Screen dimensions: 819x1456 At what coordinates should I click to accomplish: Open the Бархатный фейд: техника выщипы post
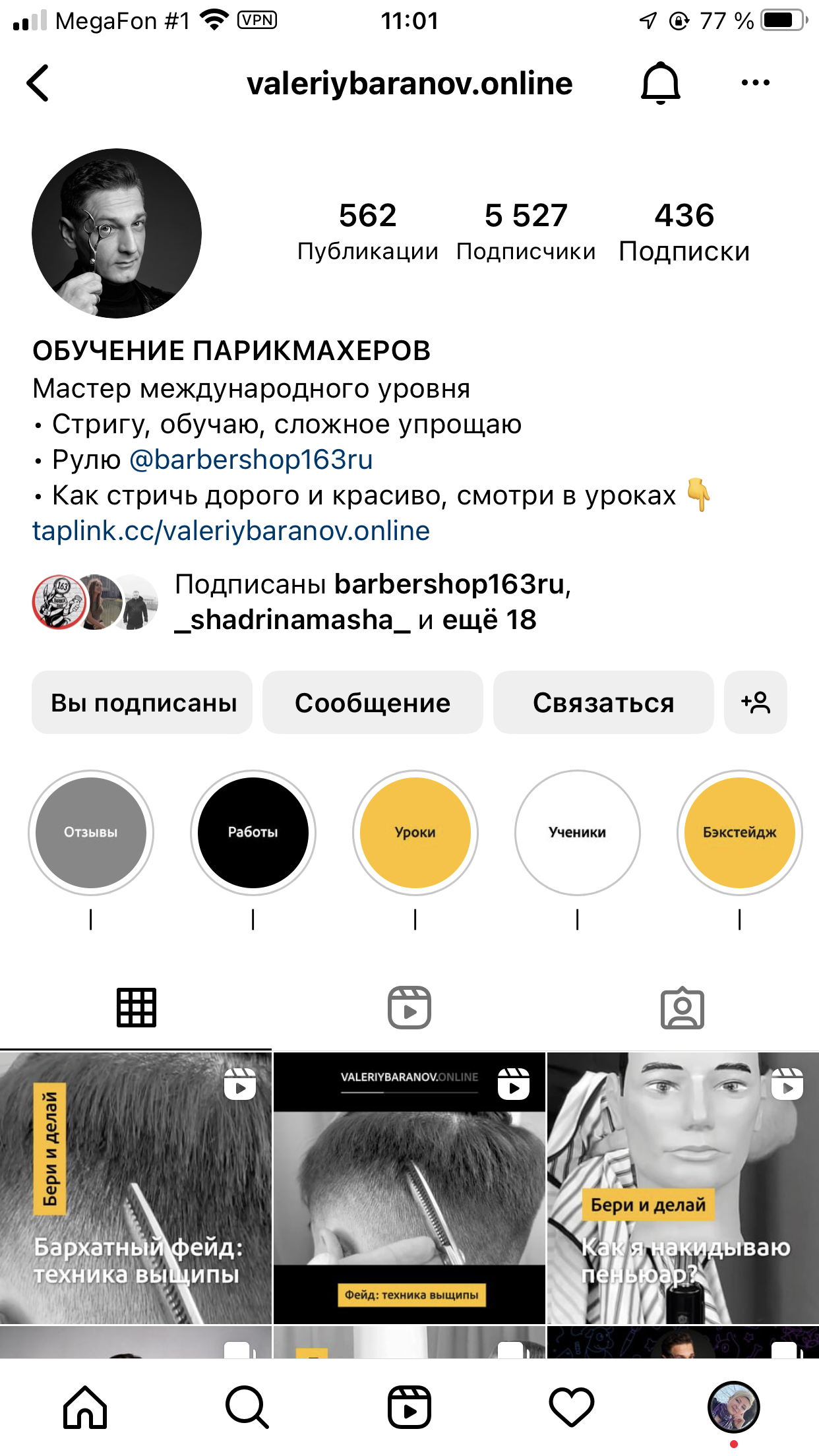(136, 1188)
